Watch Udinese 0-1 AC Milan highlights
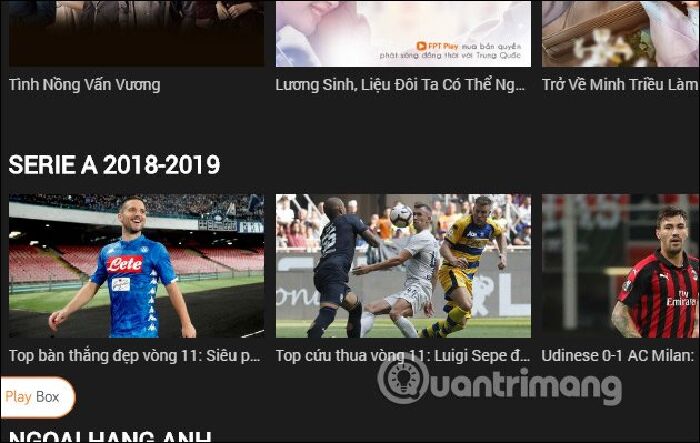This screenshot has width=700, height=443. pos(620,266)
